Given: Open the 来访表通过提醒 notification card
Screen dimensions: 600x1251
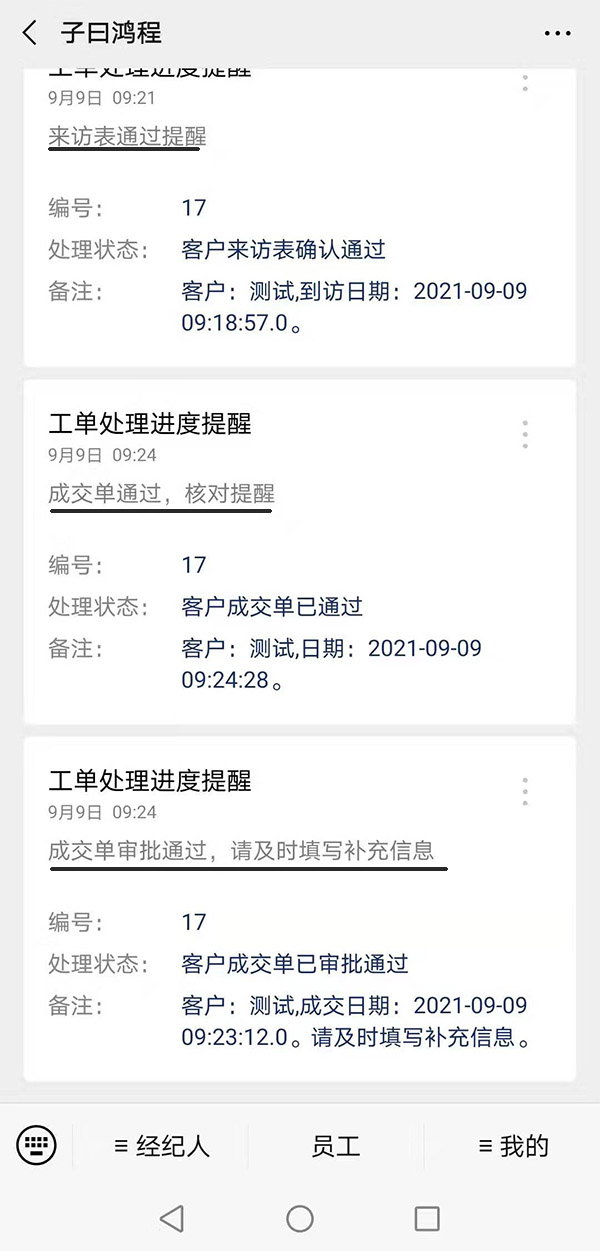Looking at the screenshot, I should 299,230.
